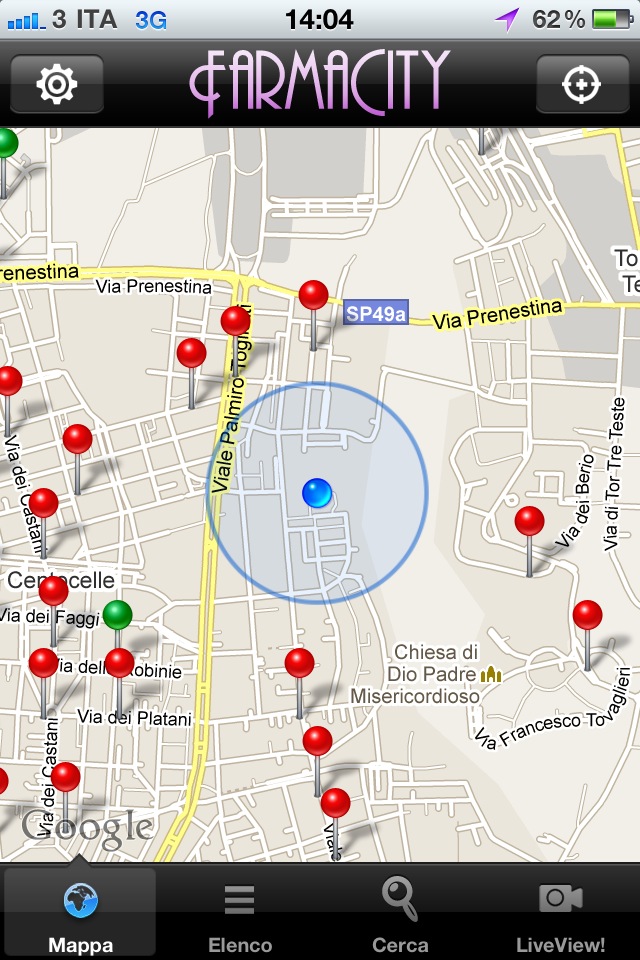Screen dimensions: 640x960
Task: Tap the red pin beside SP49a label
Action: 313,296
